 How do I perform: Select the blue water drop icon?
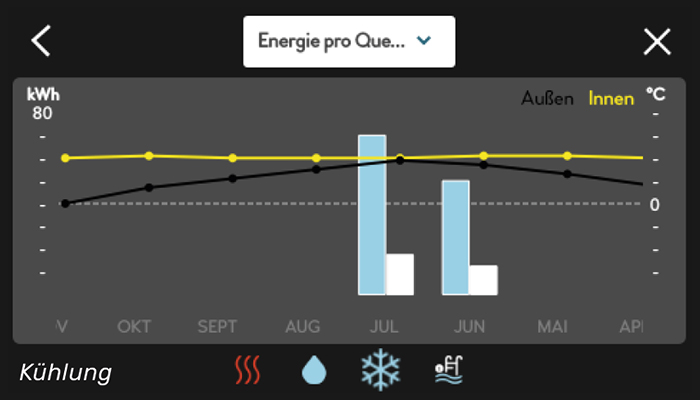[x=315, y=371]
